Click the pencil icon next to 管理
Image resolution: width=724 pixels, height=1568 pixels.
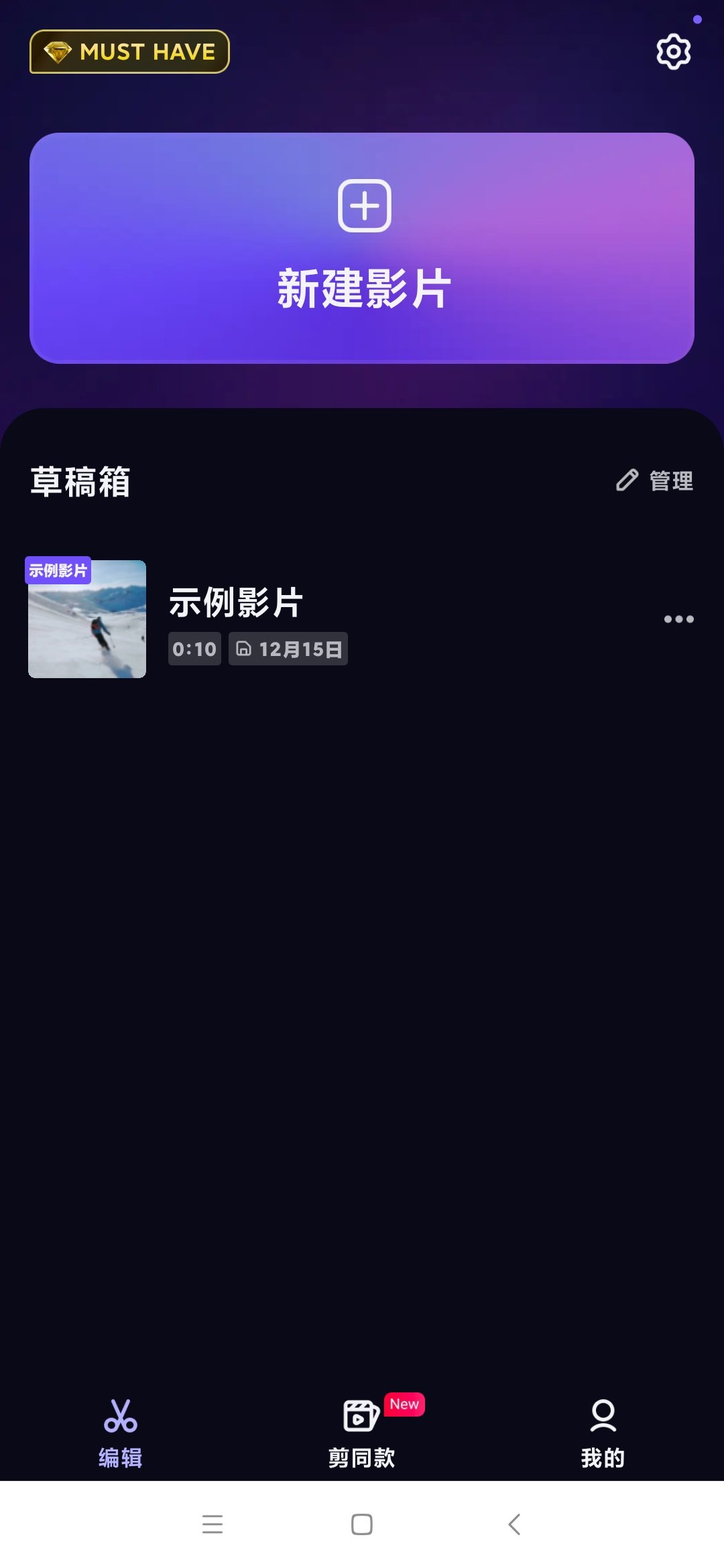click(x=626, y=481)
